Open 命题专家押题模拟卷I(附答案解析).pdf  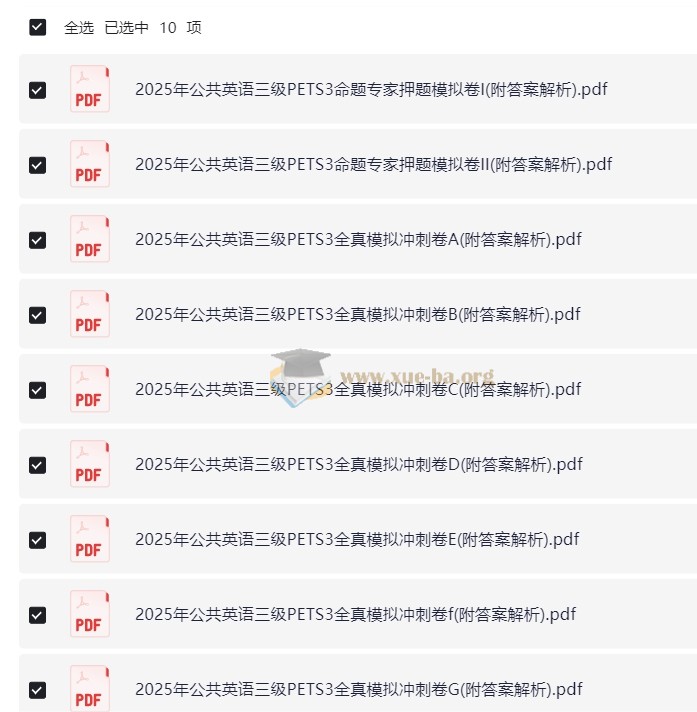pos(370,89)
